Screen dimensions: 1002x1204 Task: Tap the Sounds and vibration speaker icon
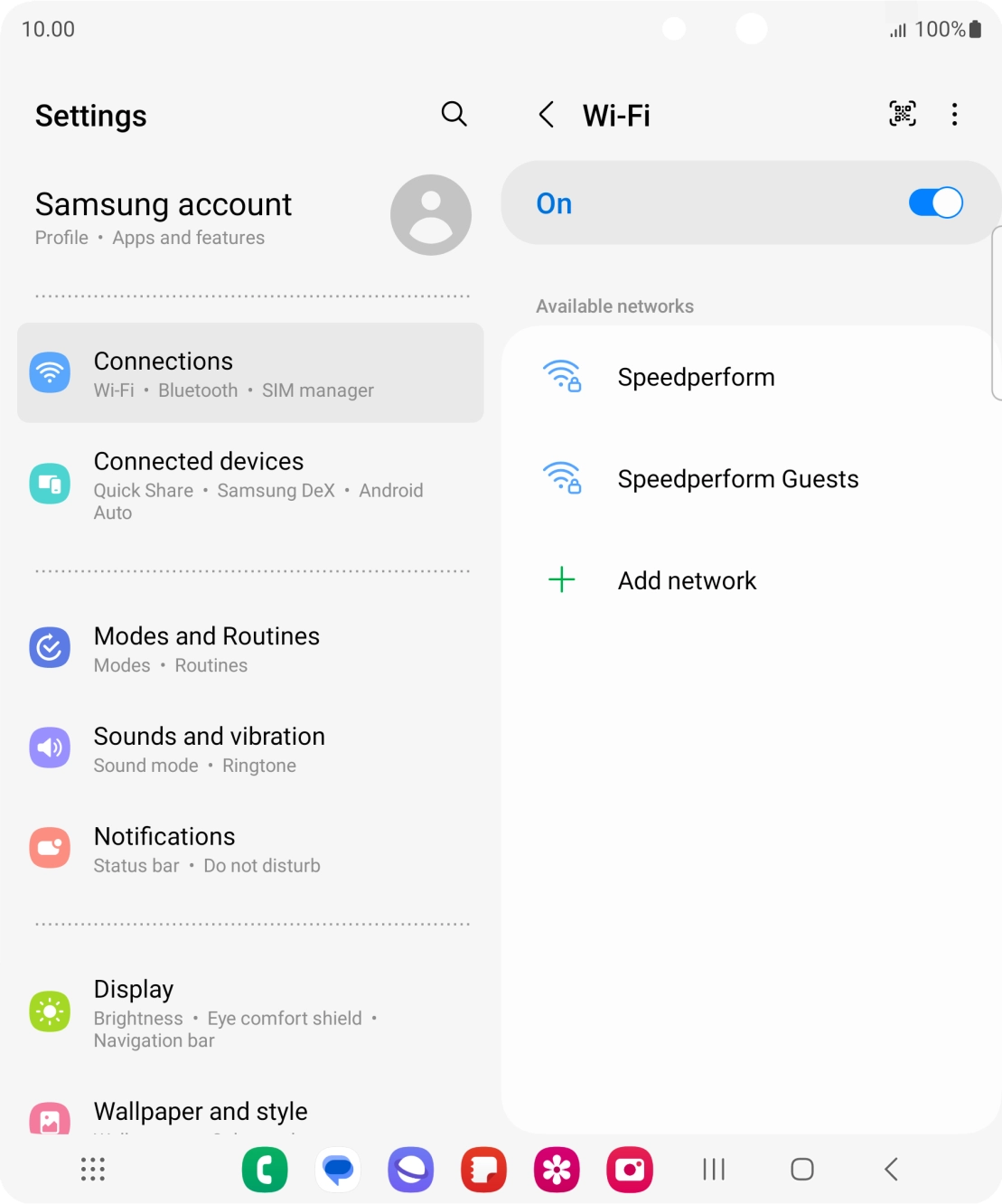coord(50,748)
